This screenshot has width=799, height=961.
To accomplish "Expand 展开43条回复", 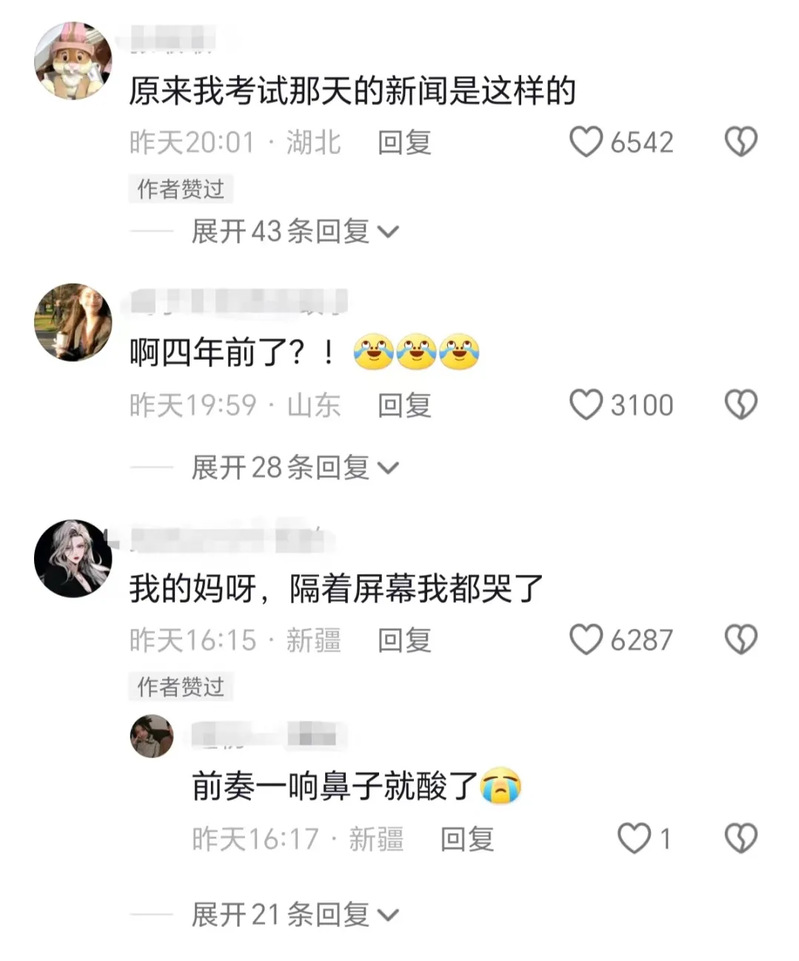I will pos(295,232).
